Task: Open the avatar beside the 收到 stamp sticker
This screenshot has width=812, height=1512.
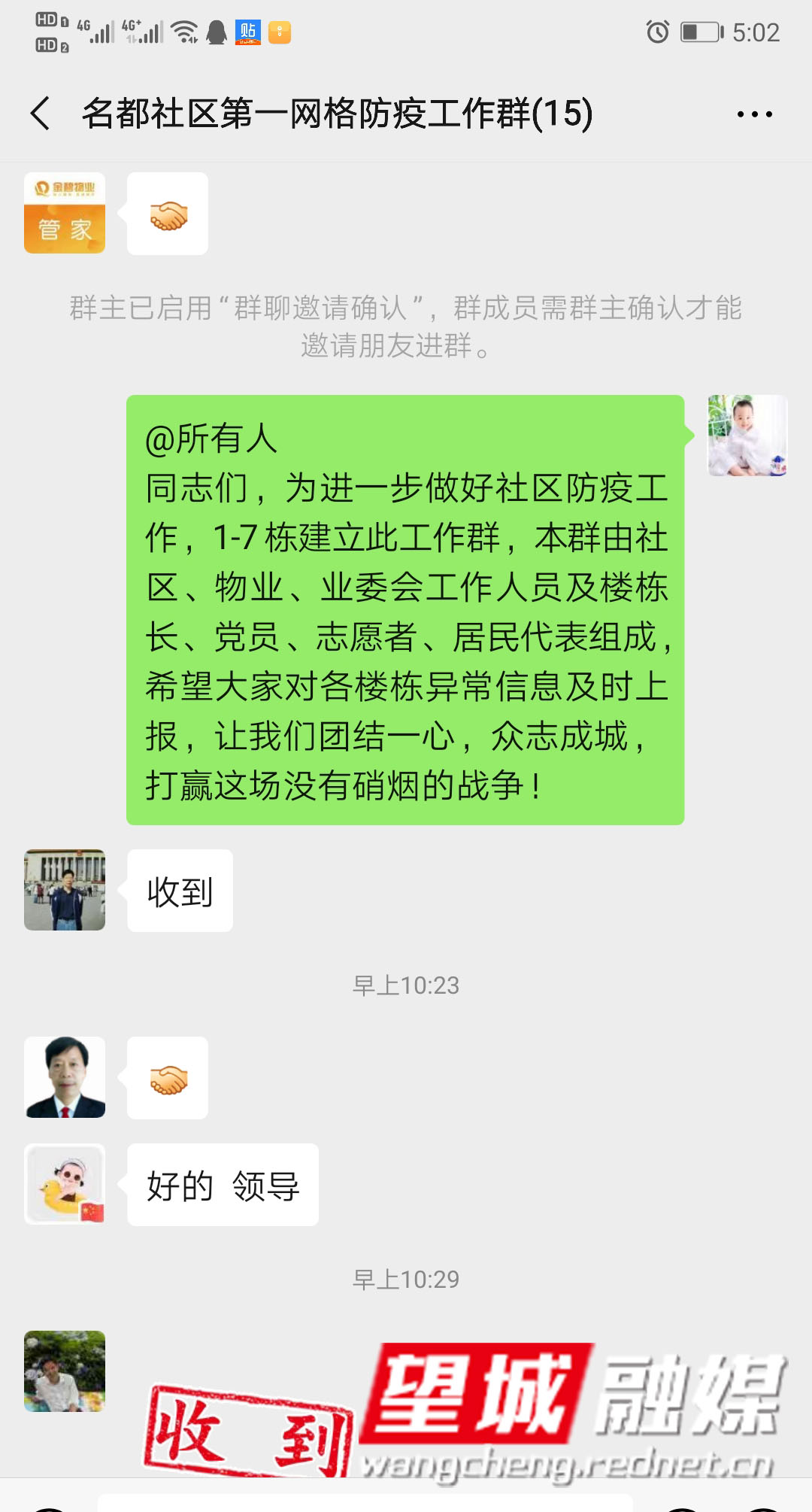Action: [65, 1371]
